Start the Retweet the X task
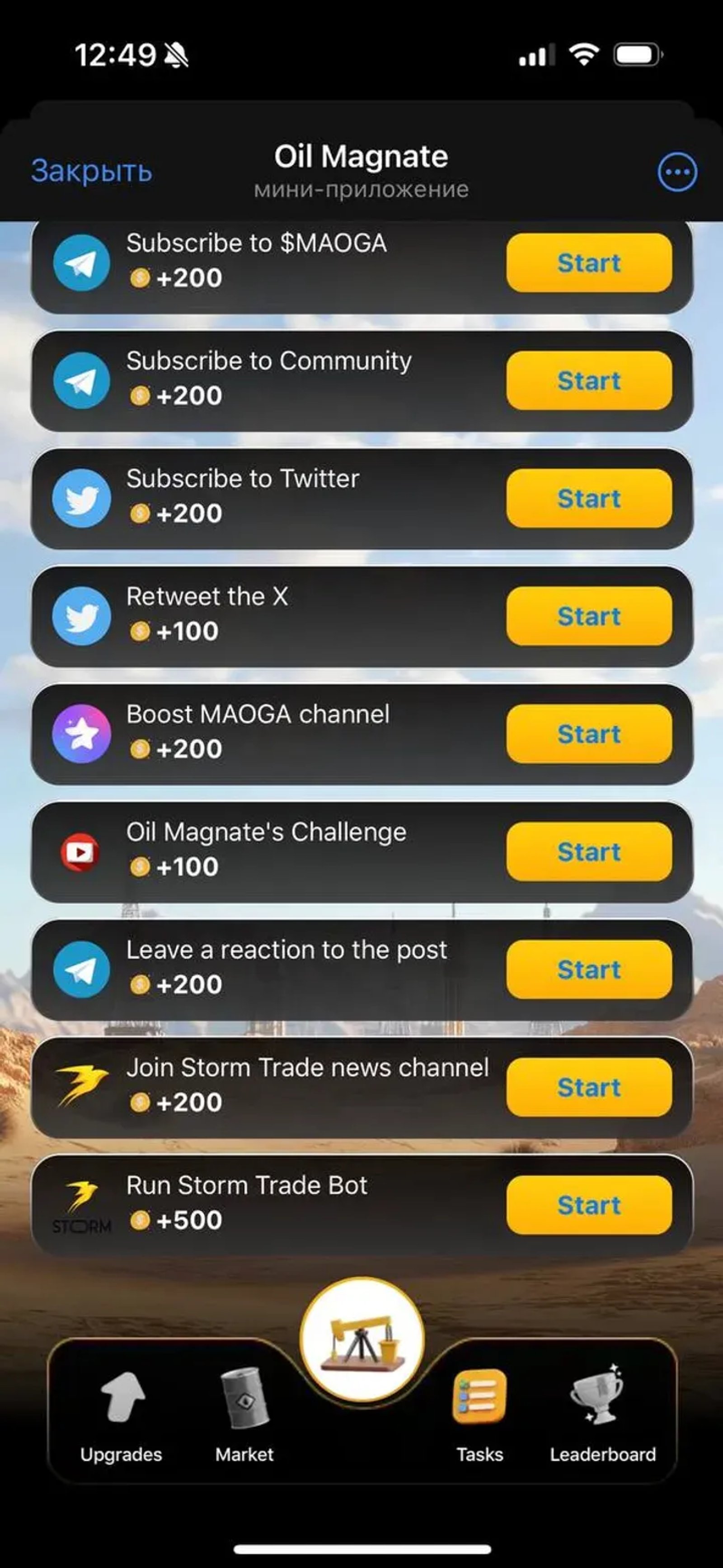Image resolution: width=723 pixels, height=1568 pixels. coord(588,616)
